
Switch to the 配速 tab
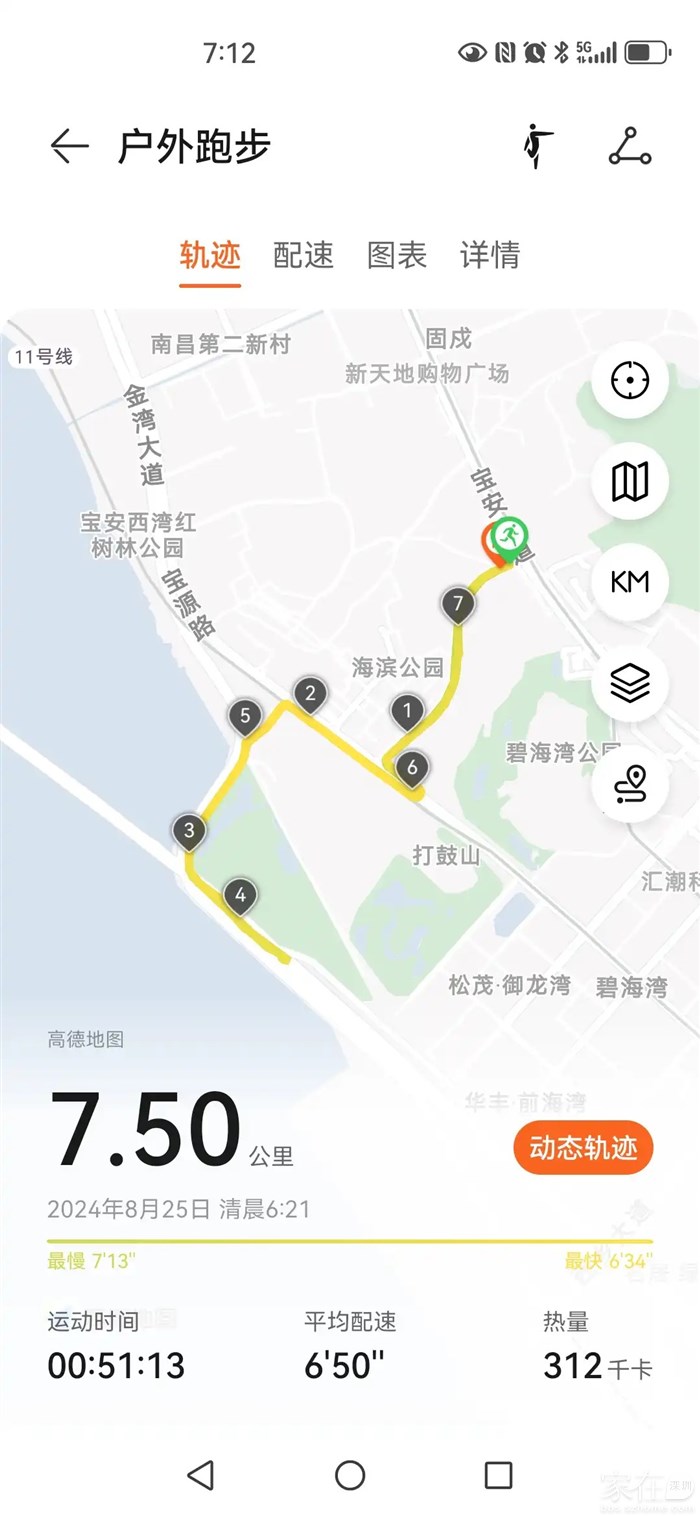click(x=304, y=255)
